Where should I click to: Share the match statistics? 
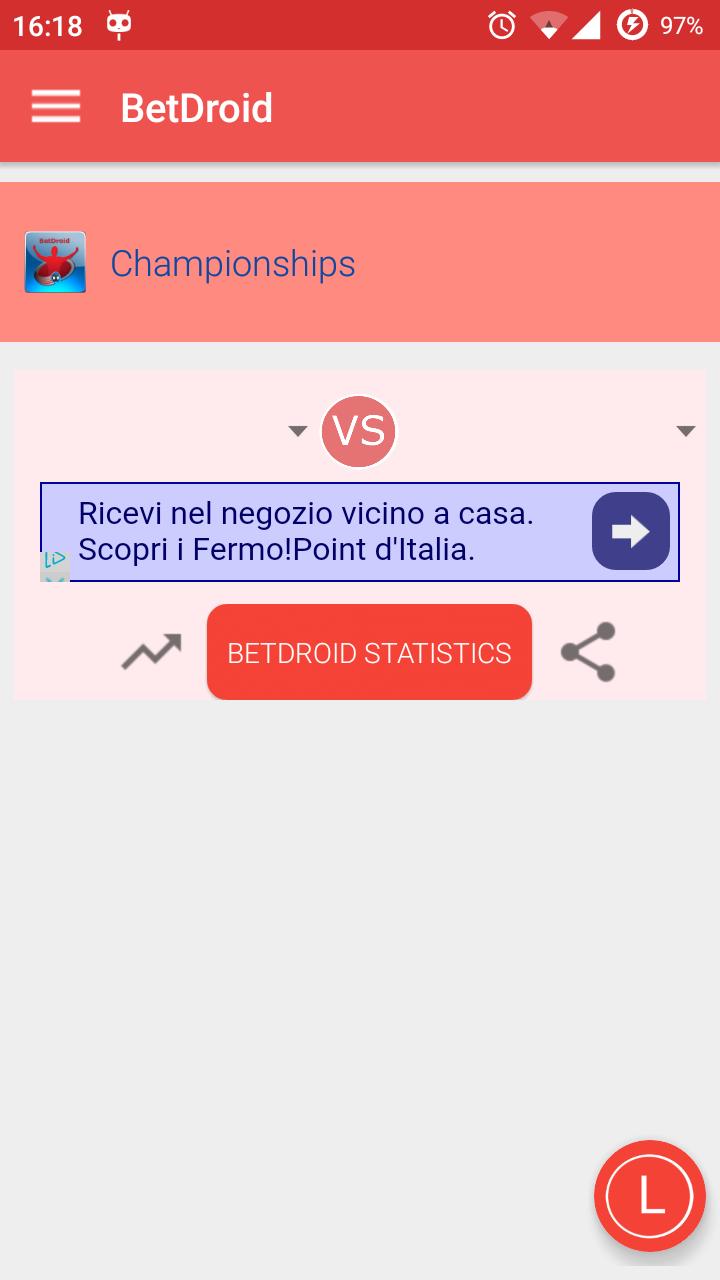pos(588,652)
